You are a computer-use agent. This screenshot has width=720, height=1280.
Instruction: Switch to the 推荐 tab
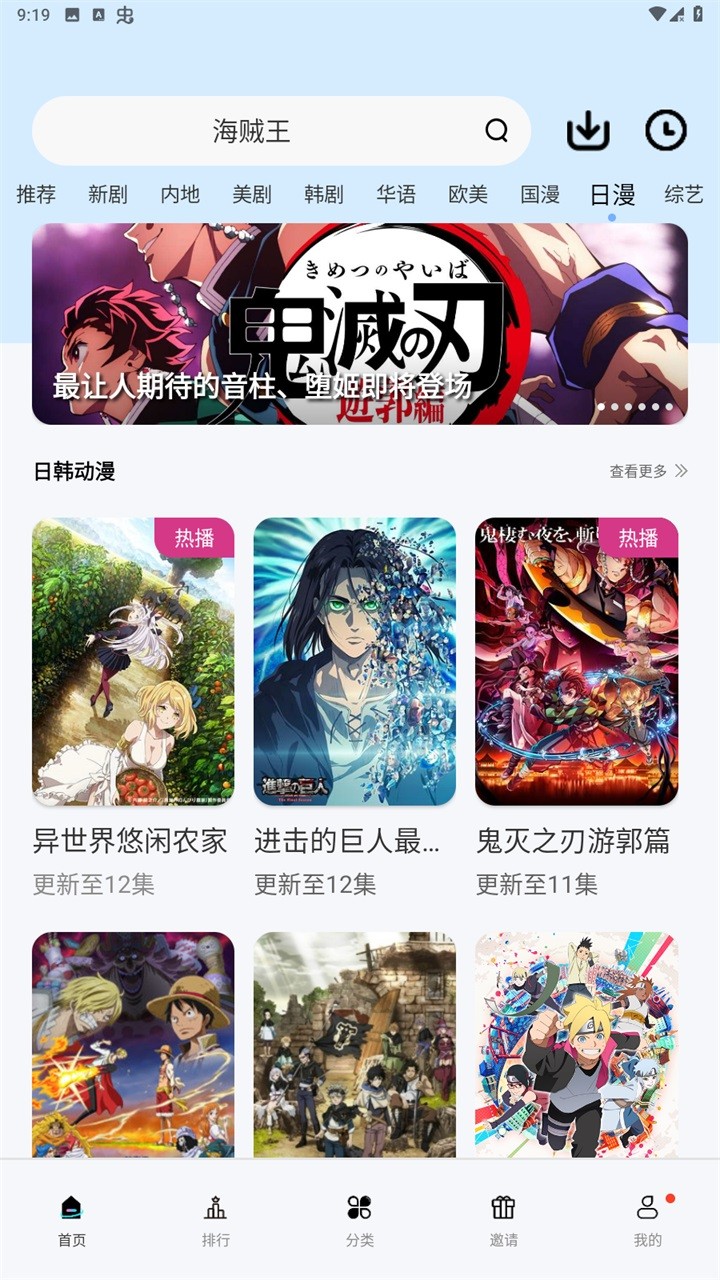36,194
